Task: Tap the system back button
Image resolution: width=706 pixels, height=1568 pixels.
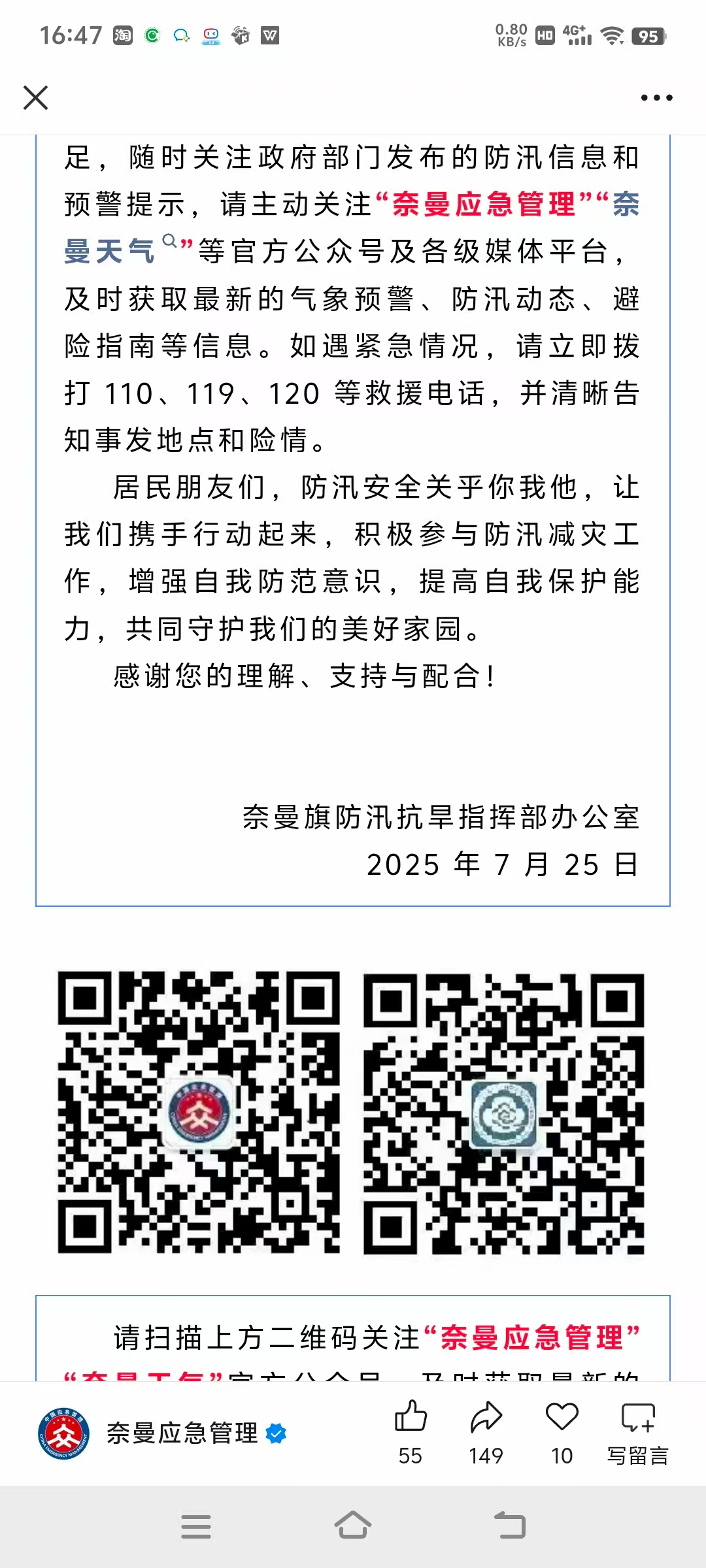Action: [x=510, y=1526]
